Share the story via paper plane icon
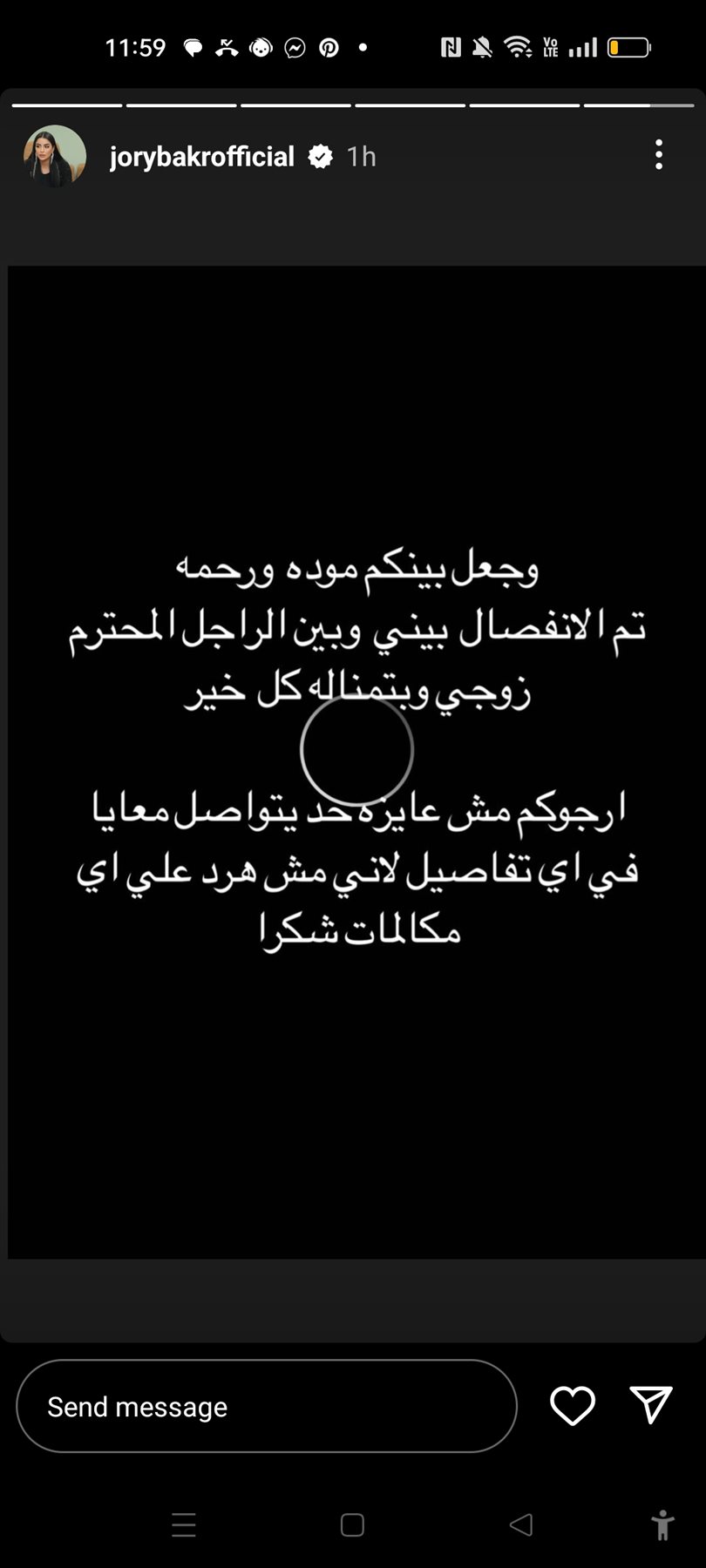This screenshot has height=1568, width=706. tap(650, 1404)
